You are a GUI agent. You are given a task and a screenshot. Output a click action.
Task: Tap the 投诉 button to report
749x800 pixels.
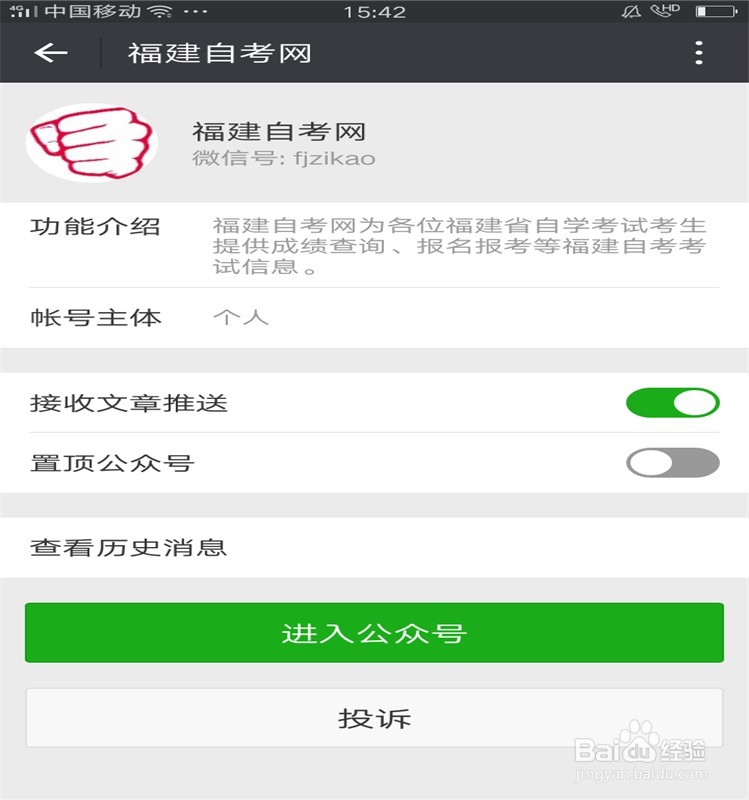pyautogui.click(x=374, y=717)
